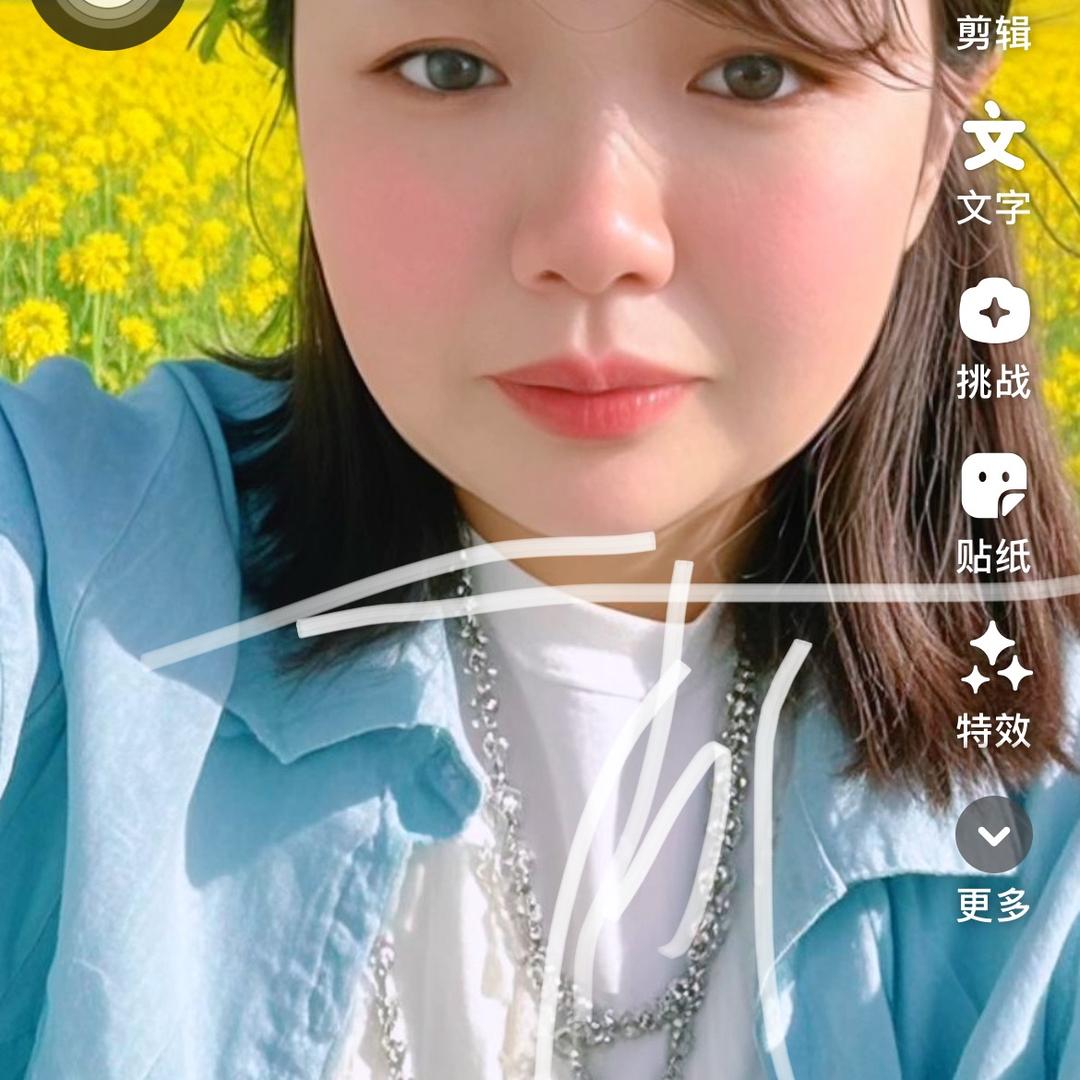Expand 更多 to show more tools

(993, 858)
